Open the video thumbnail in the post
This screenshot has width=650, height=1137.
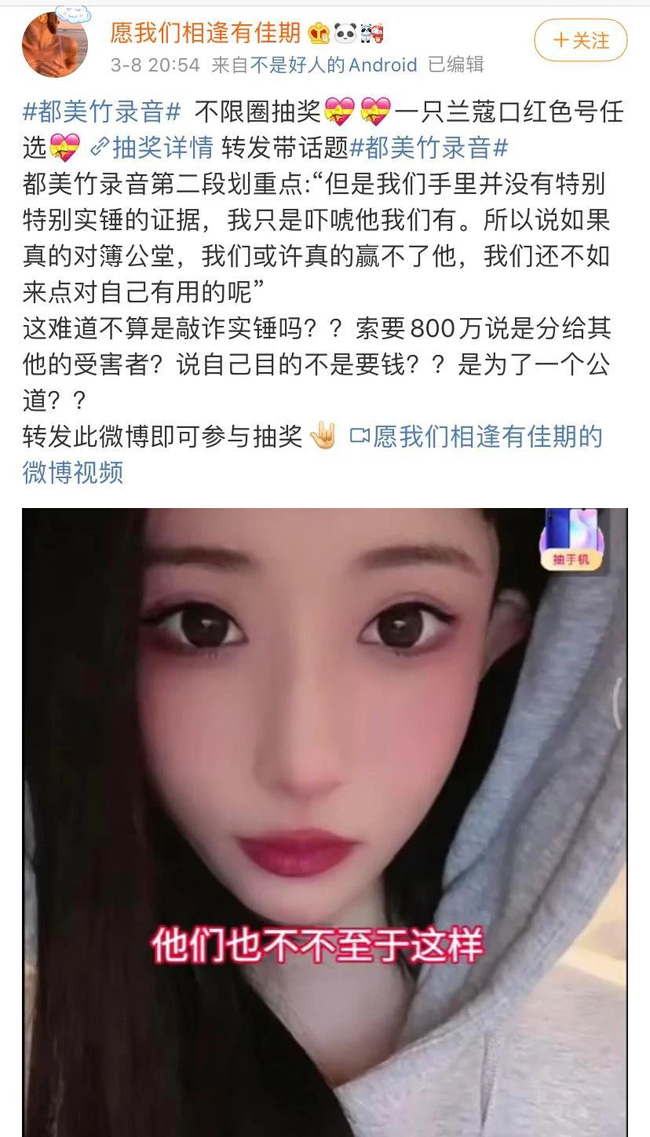pyautogui.click(x=325, y=820)
